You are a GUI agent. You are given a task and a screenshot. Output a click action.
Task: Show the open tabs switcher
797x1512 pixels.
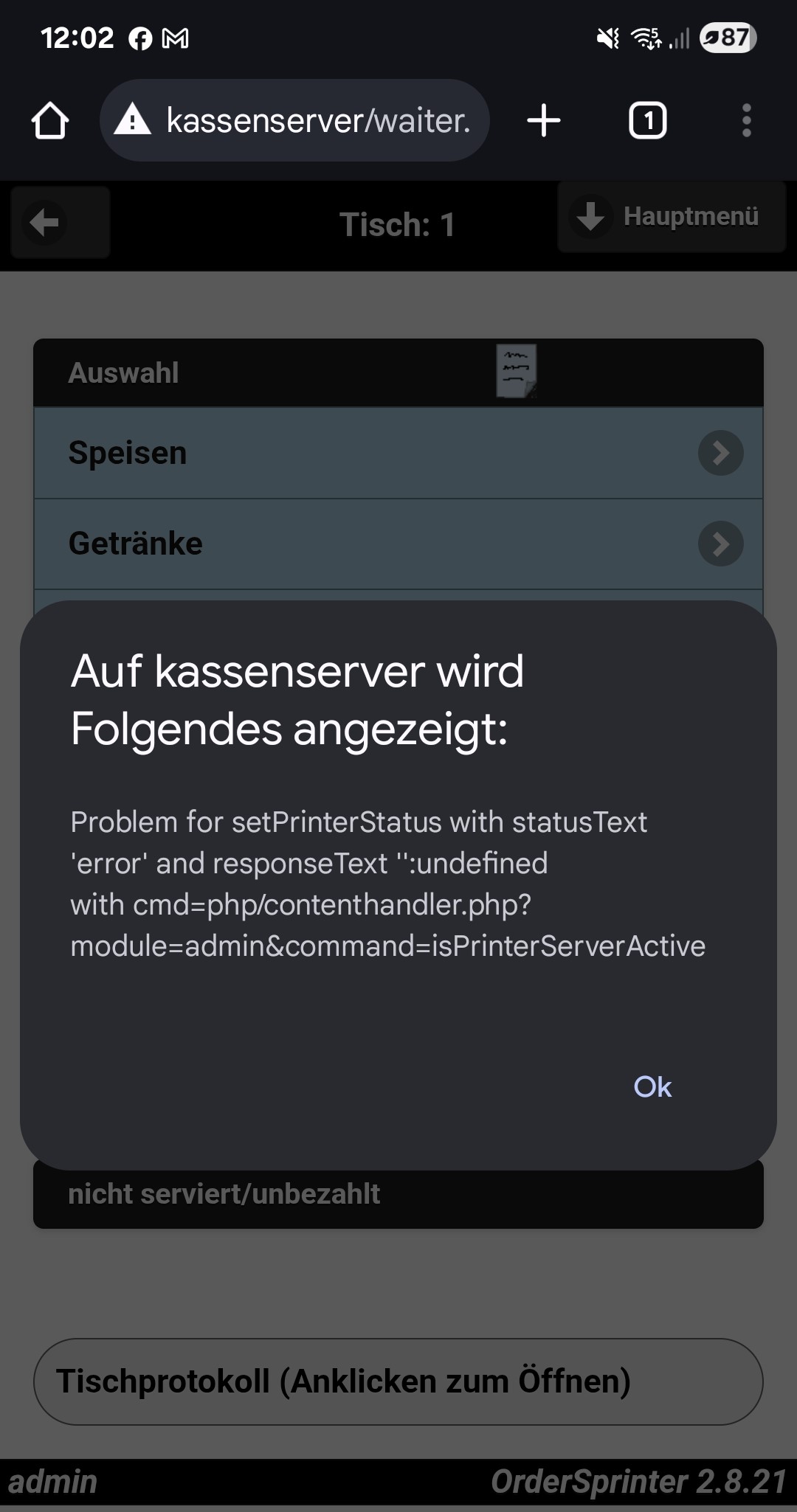click(647, 120)
